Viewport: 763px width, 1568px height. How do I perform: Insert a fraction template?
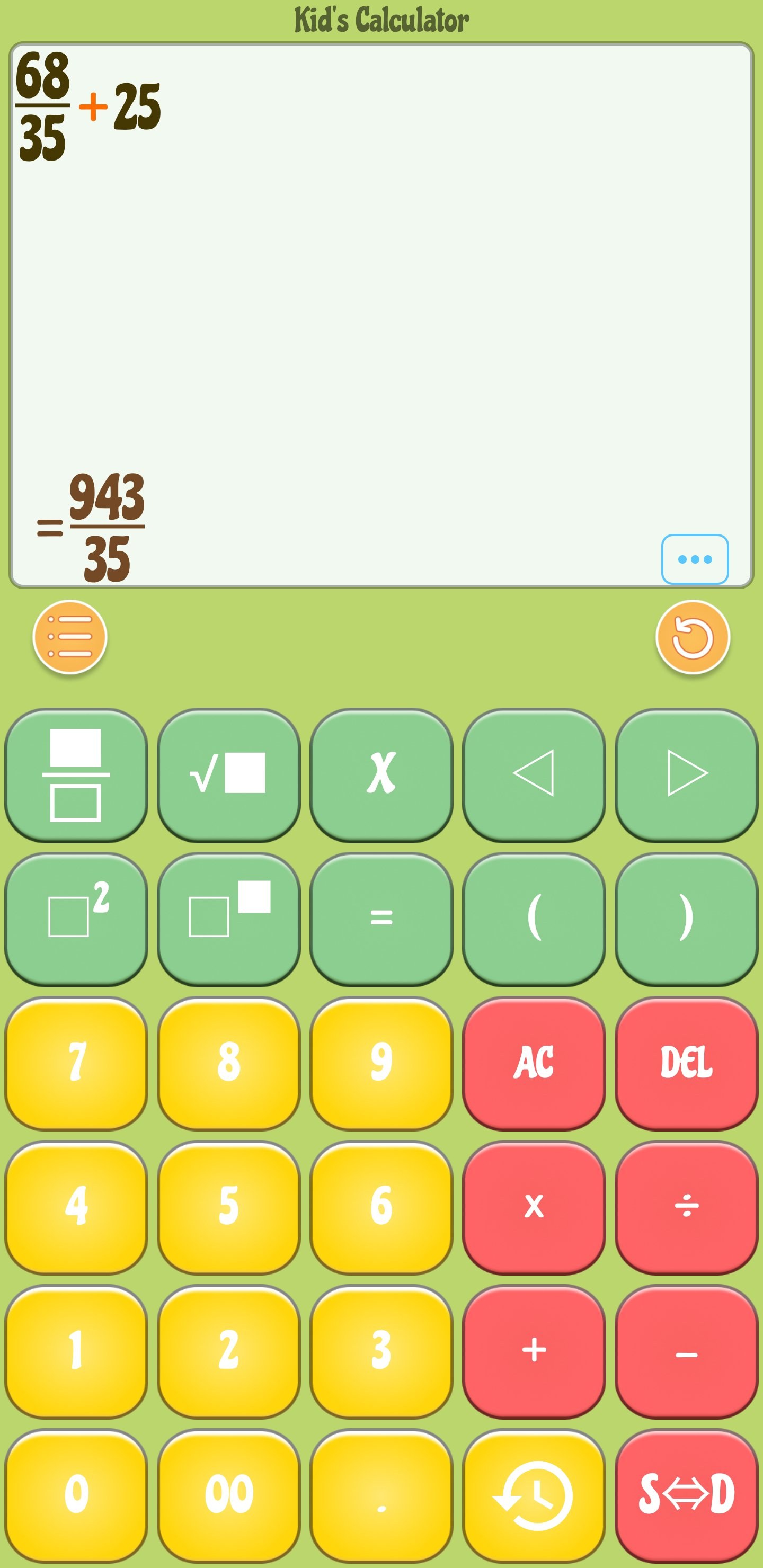click(76, 775)
